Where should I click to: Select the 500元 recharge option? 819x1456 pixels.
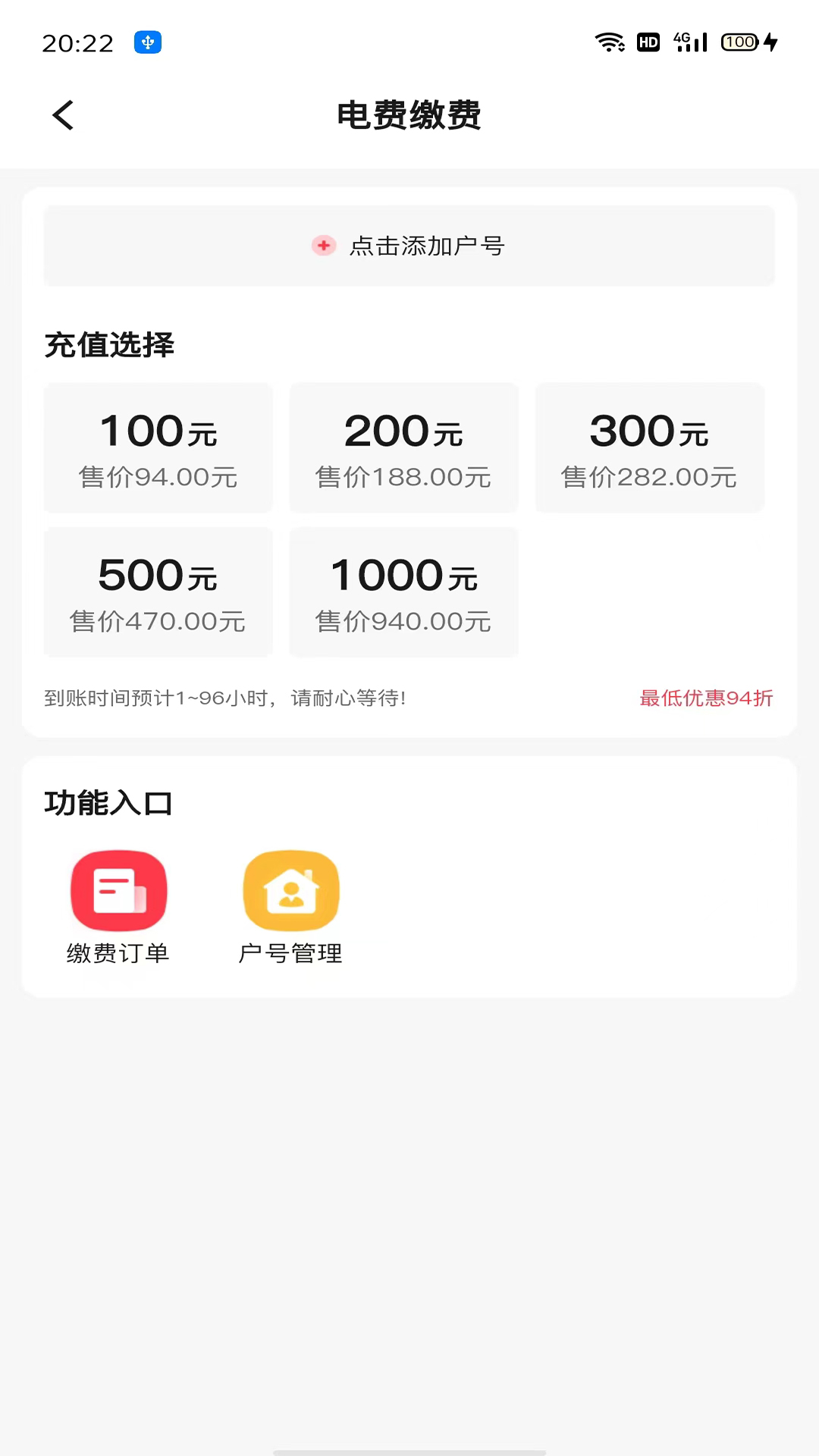click(158, 591)
